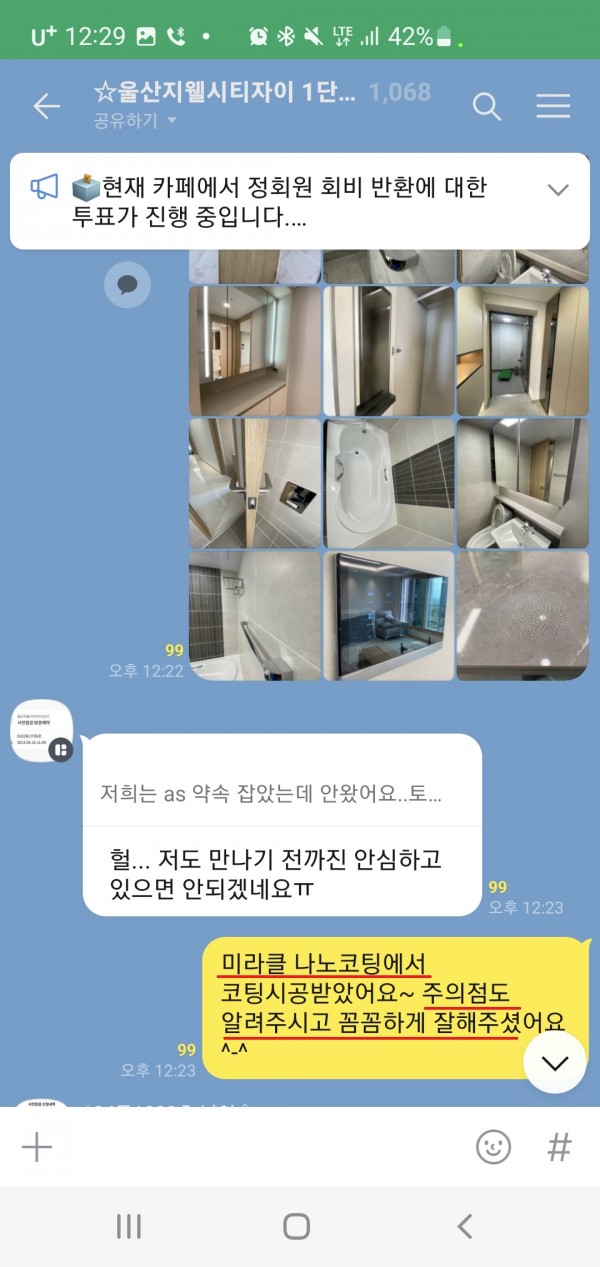Open the toilet and sink photo

pos(522,483)
